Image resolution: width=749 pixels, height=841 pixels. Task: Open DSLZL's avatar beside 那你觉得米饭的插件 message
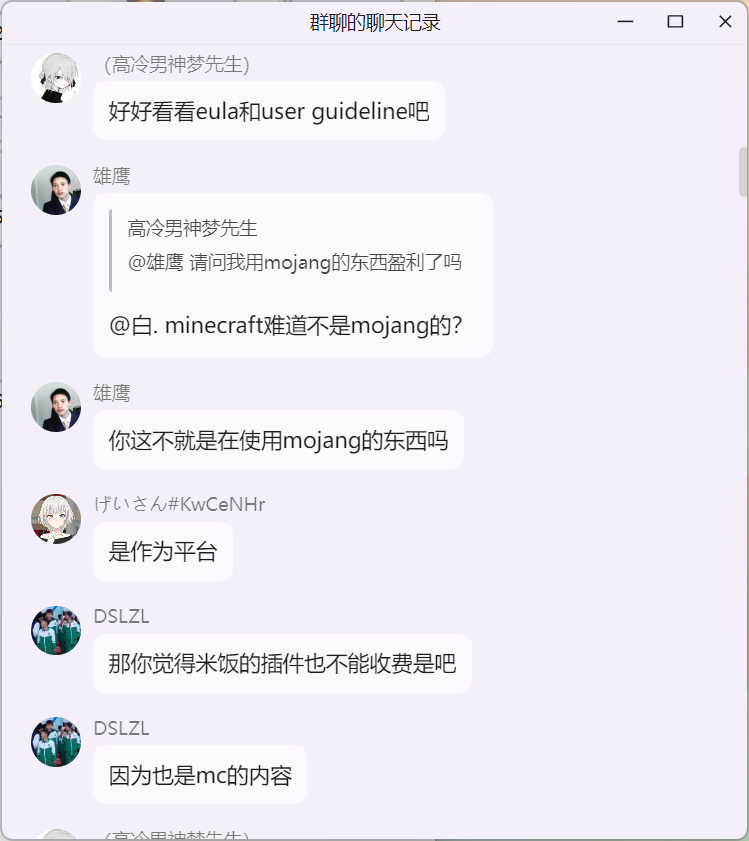56,630
